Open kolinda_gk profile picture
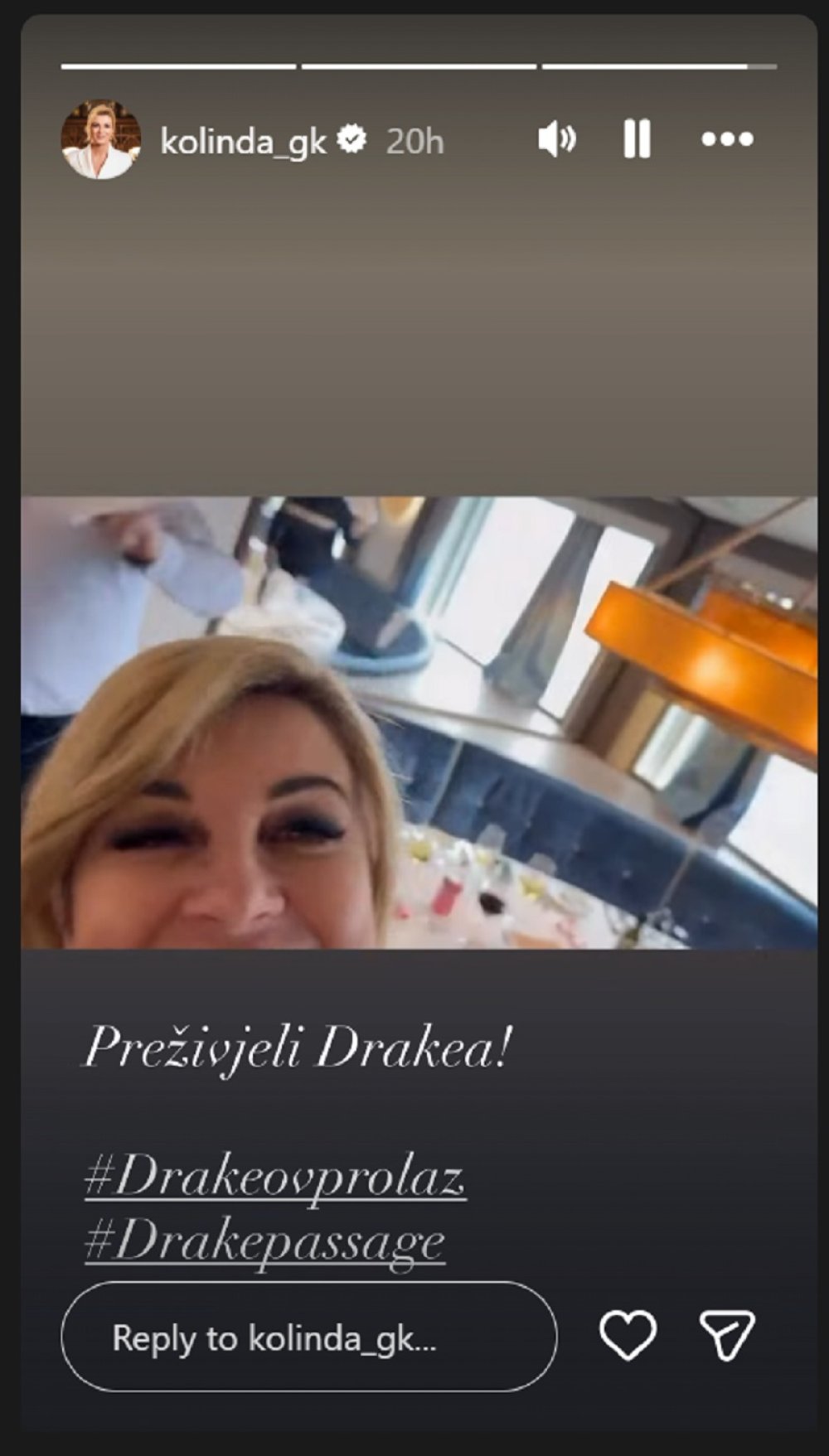829x1456 pixels. (101, 139)
